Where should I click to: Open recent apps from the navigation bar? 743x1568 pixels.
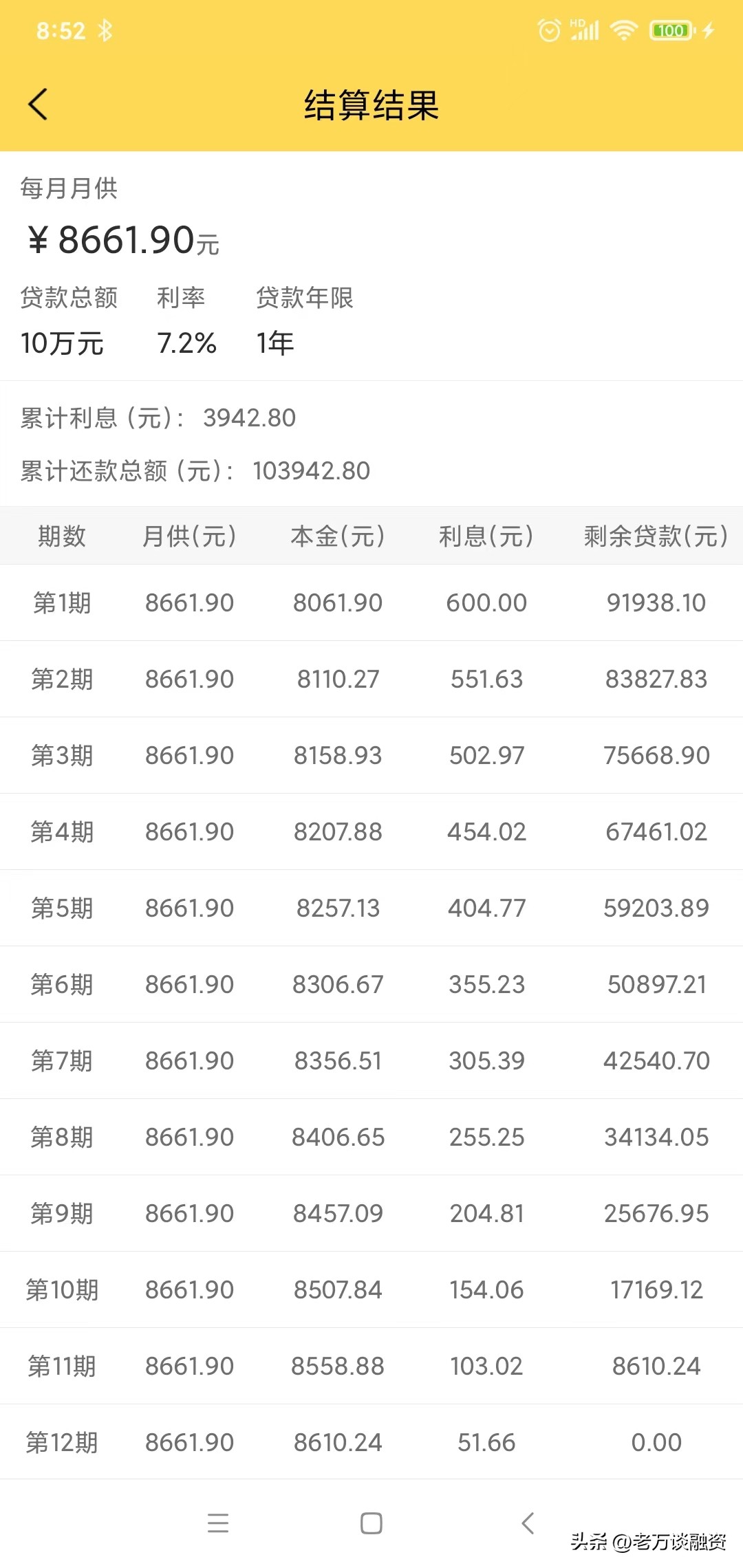219,1522
